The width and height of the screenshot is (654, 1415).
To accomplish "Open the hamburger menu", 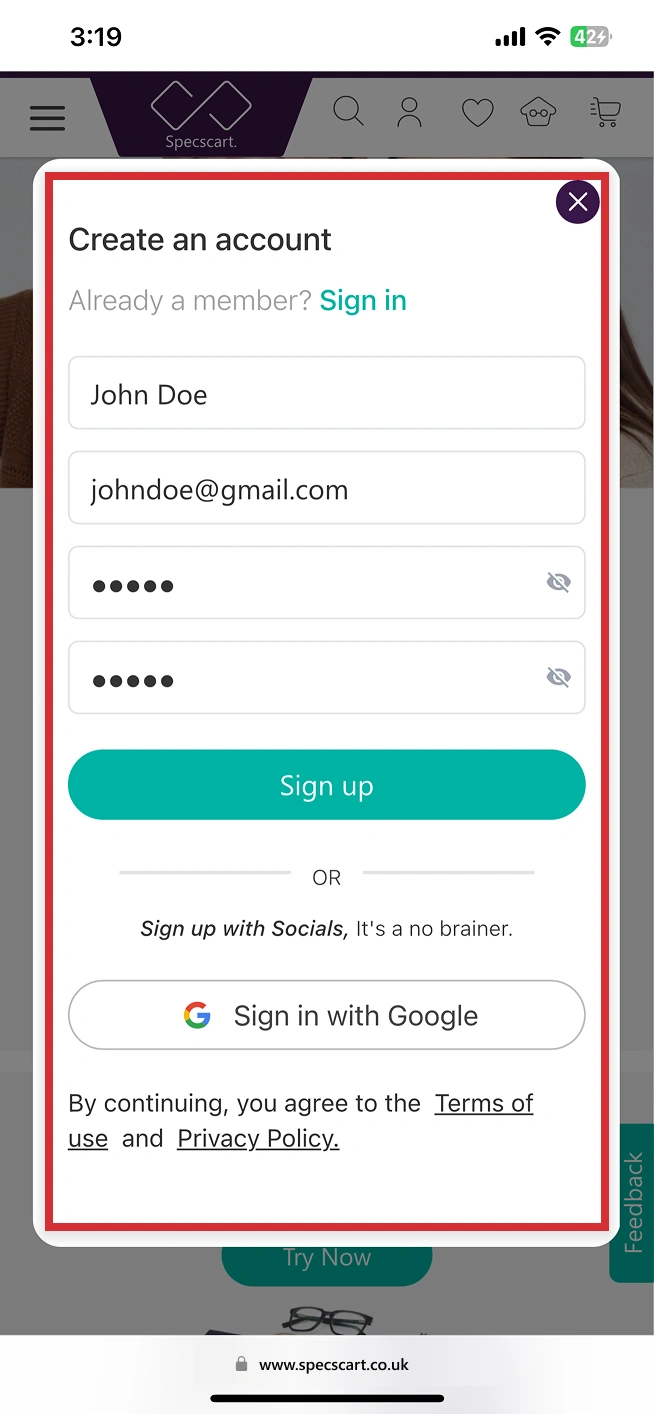I will point(47,118).
